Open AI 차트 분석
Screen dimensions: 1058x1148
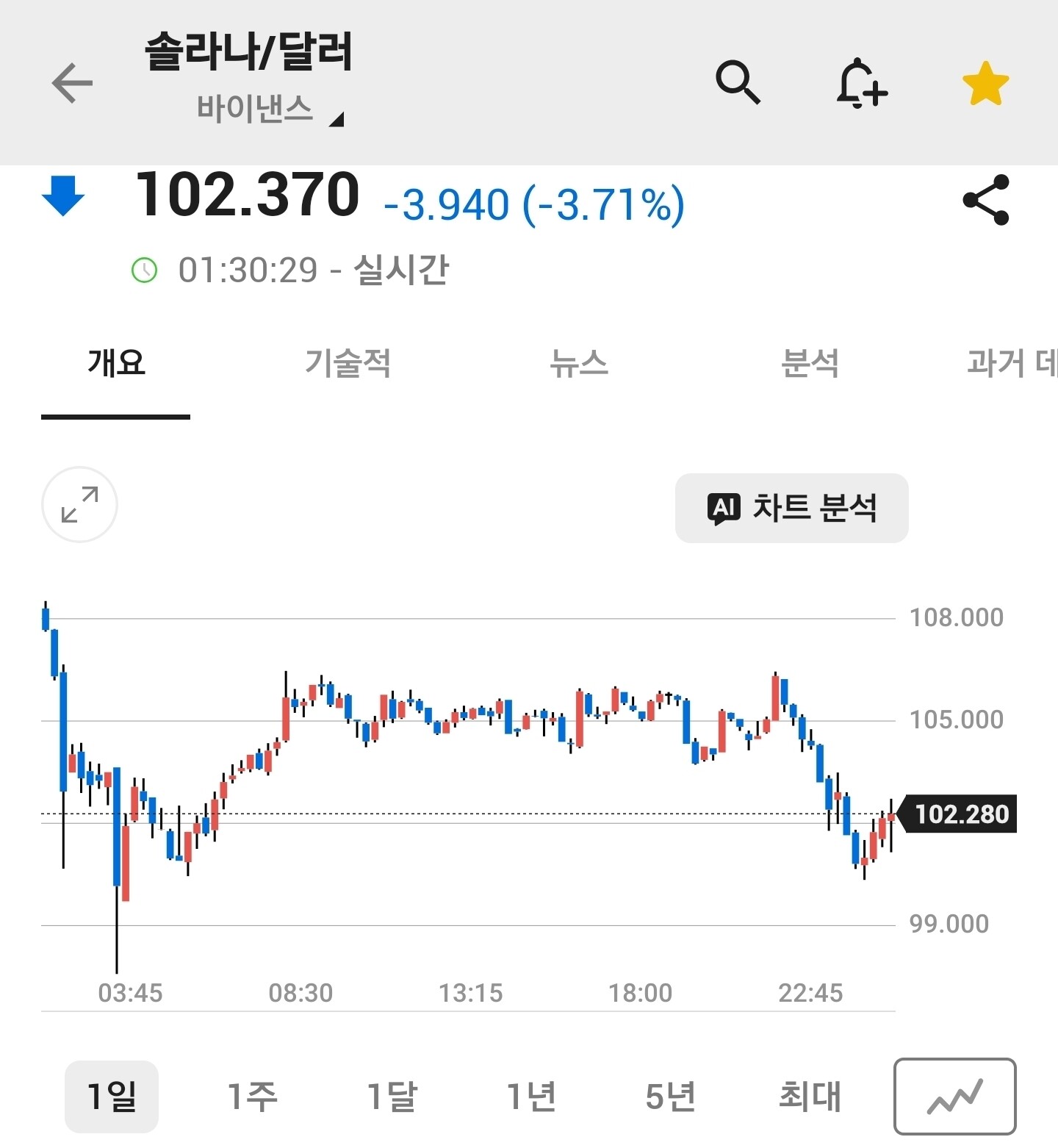(x=791, y=508)
